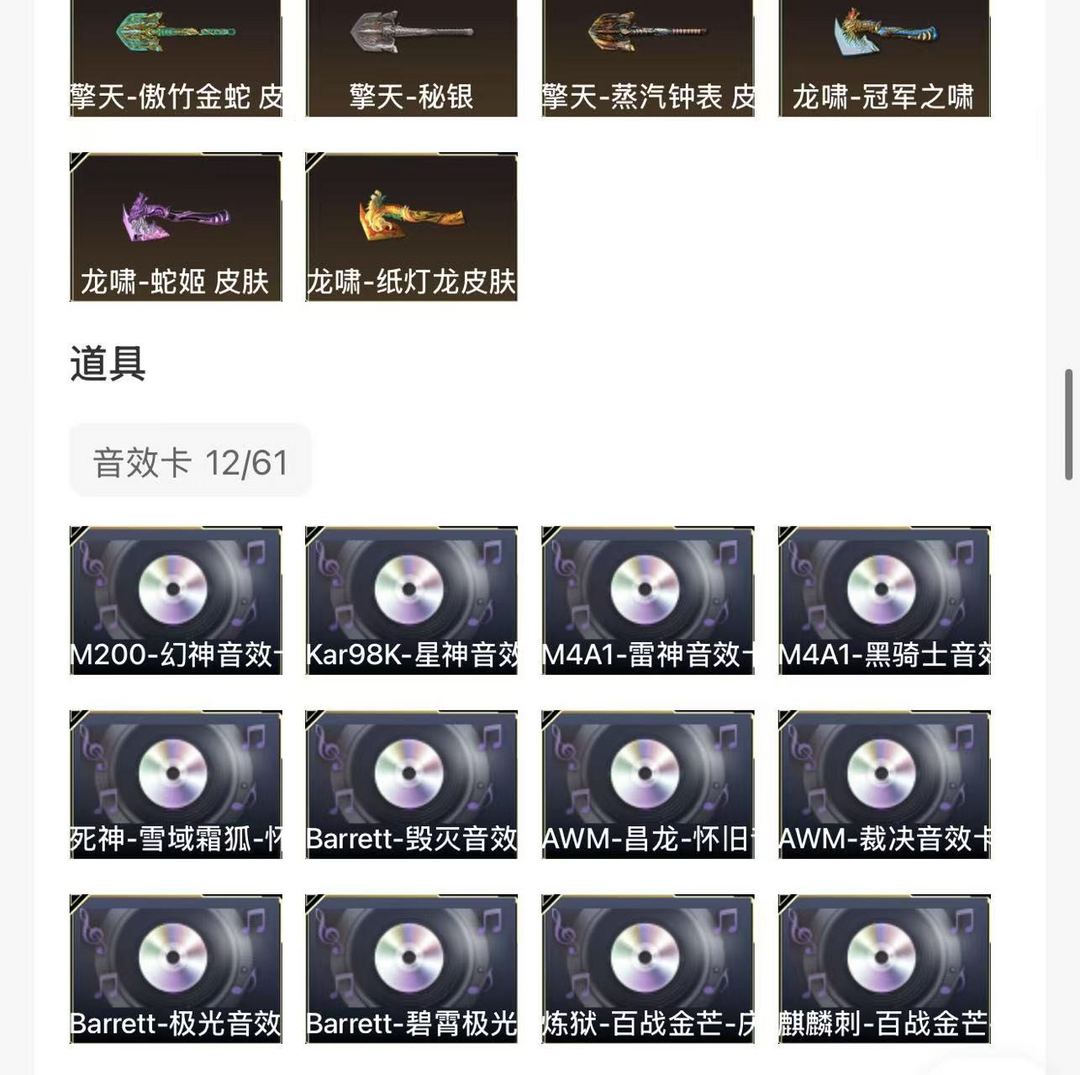Tap the M4A1-雷神音效 card
Image resolution: width=1080 pixels, height=1075 pixels.
tap(648, 600)
